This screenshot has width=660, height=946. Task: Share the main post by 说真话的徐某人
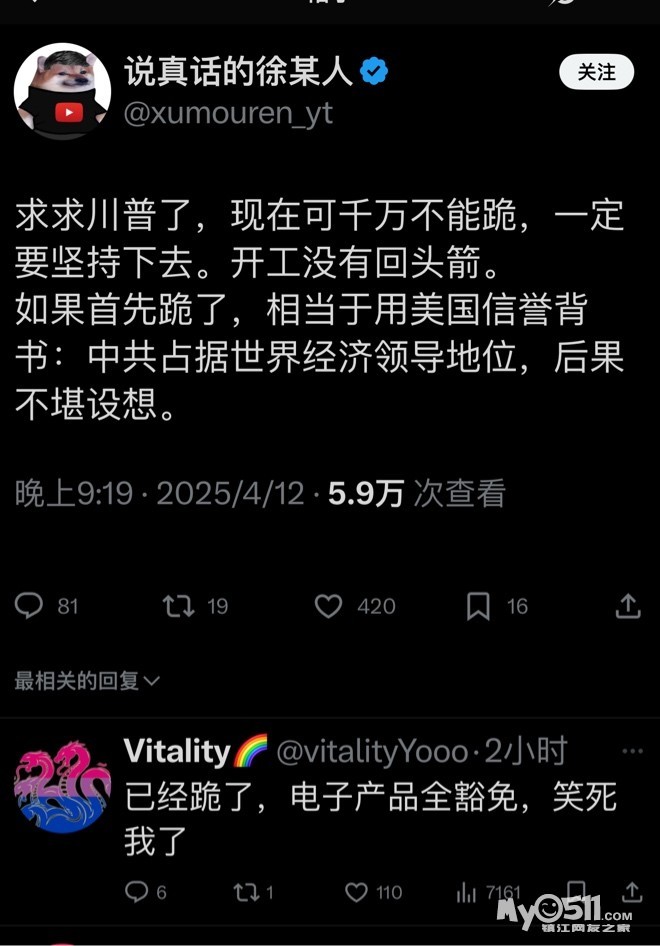(x=627, y=606)
